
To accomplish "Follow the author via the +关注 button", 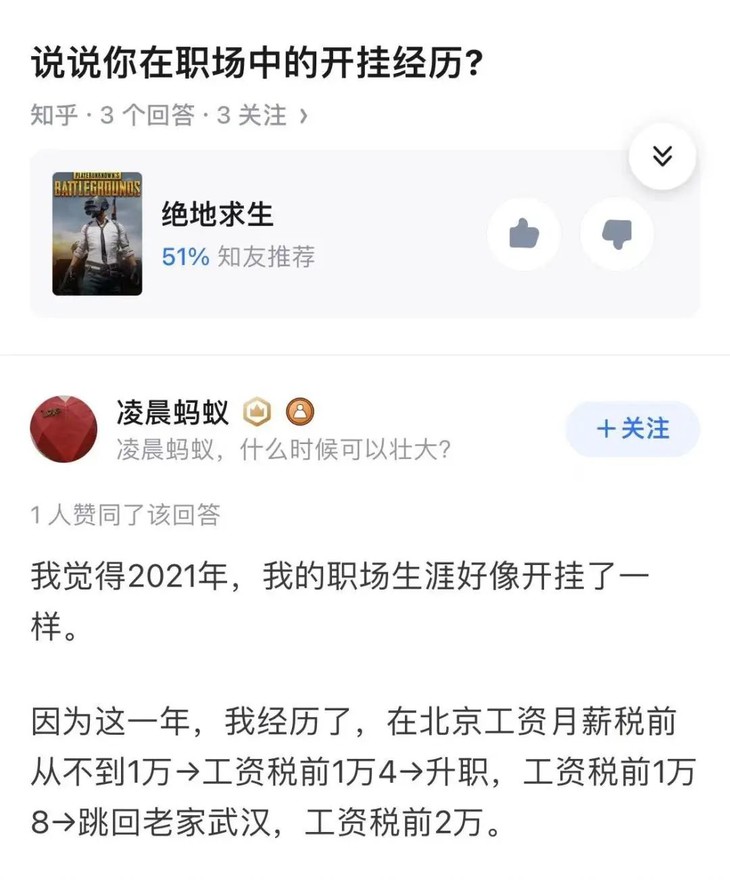I will (x=631, y=430).
